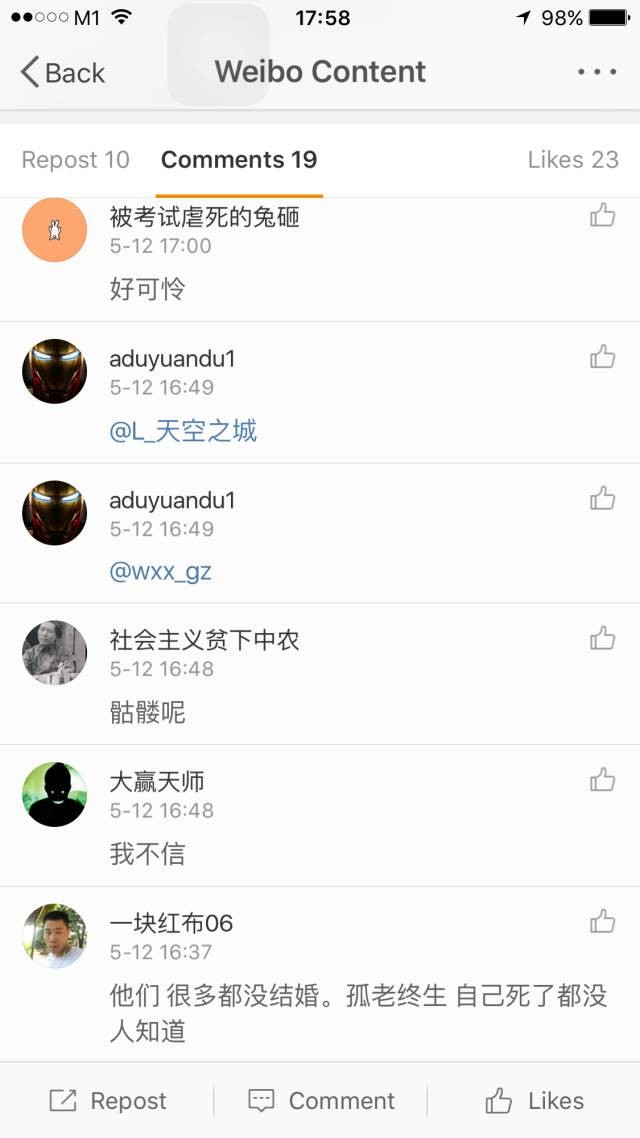This screenshot has width=640, height=1138.
Task: Open the @L_天空之城 mention link
Action: pyautogui.click(x=183, y=431)
